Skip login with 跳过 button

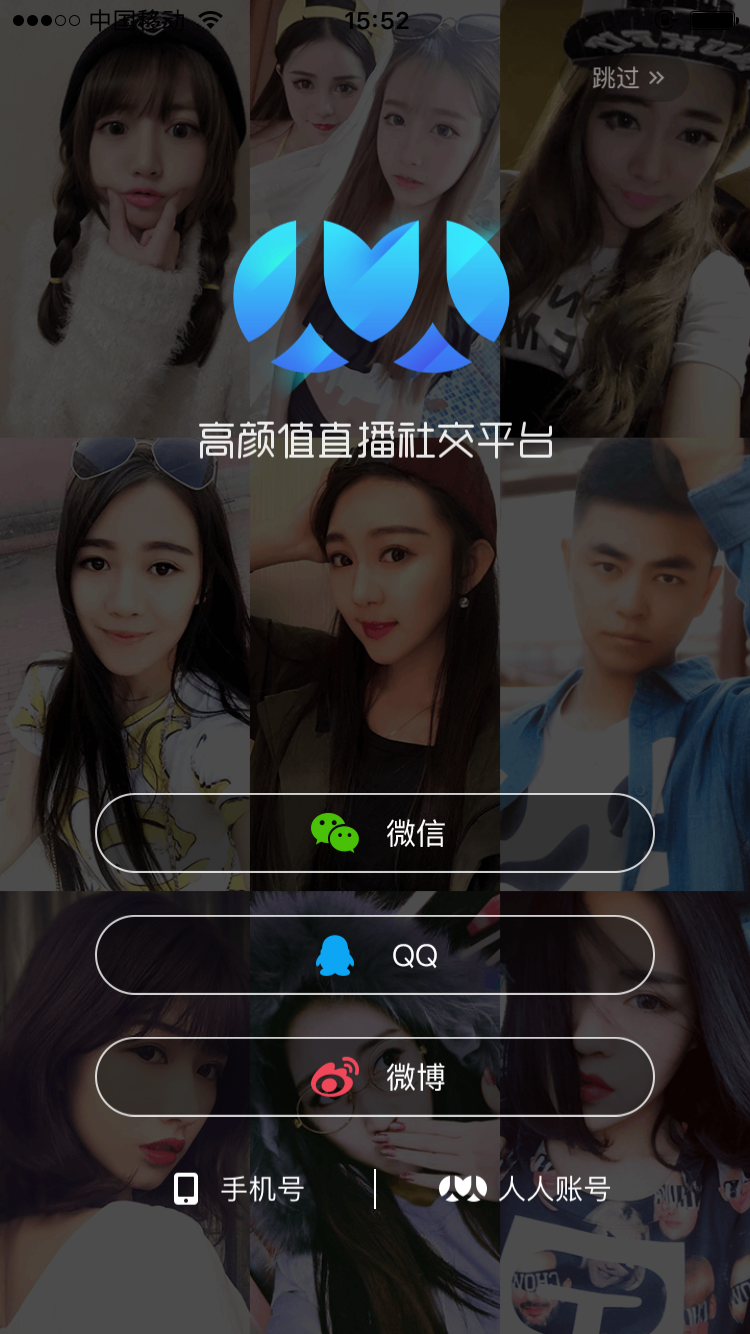point(627,78)
